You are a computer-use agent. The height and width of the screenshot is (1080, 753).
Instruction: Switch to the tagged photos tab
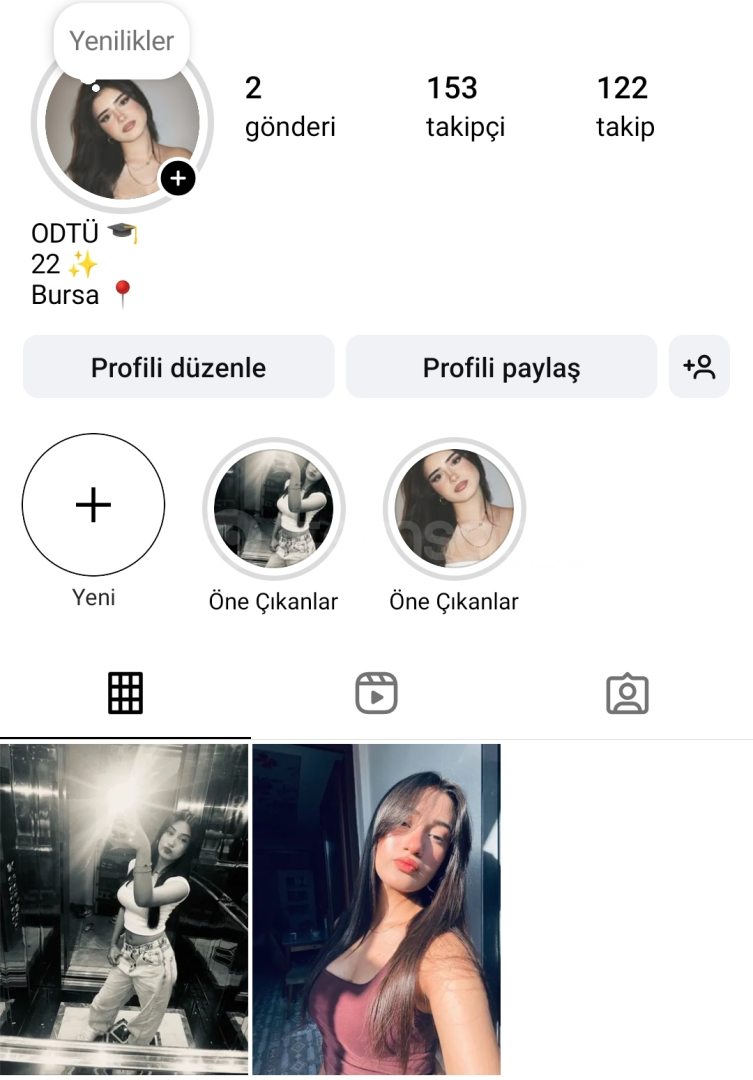627,693
